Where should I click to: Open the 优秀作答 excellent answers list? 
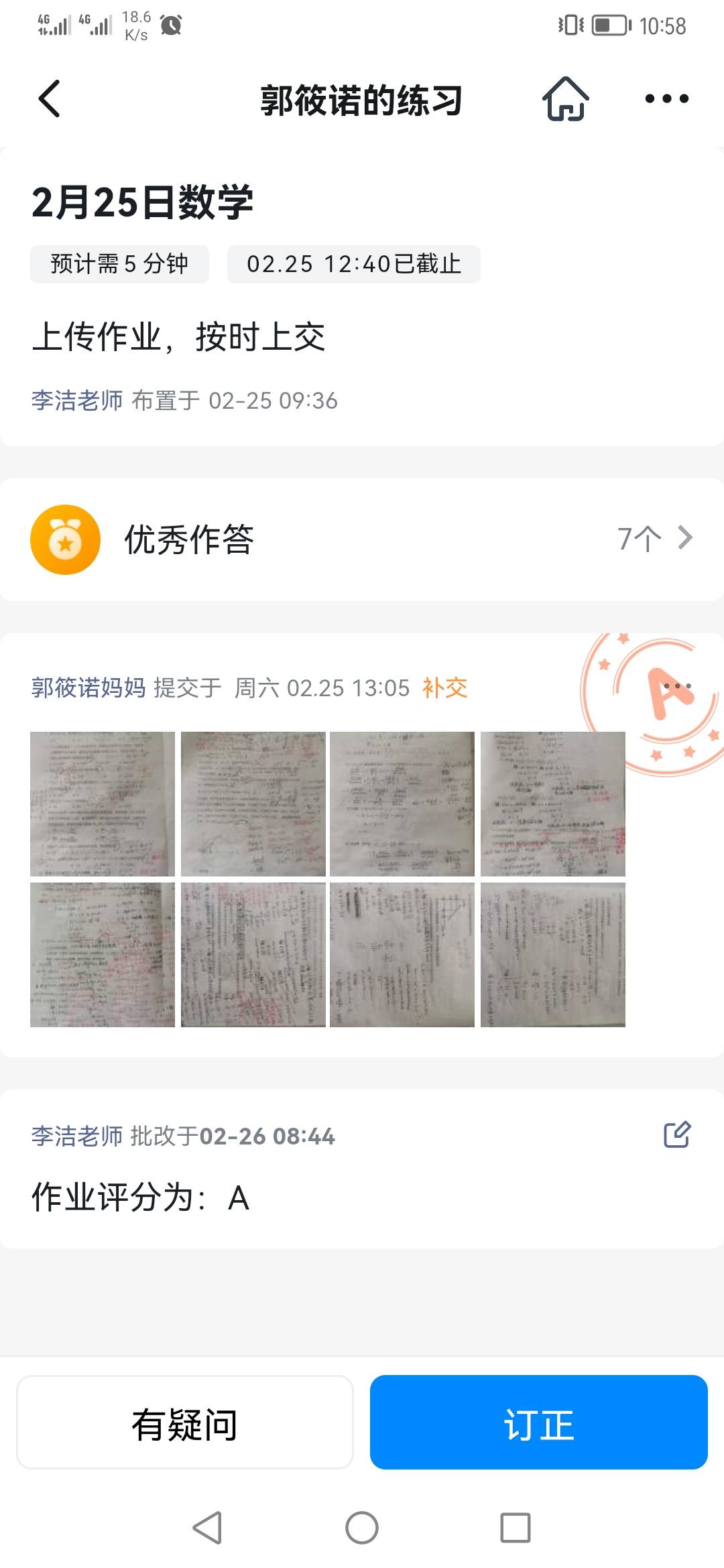362,539
